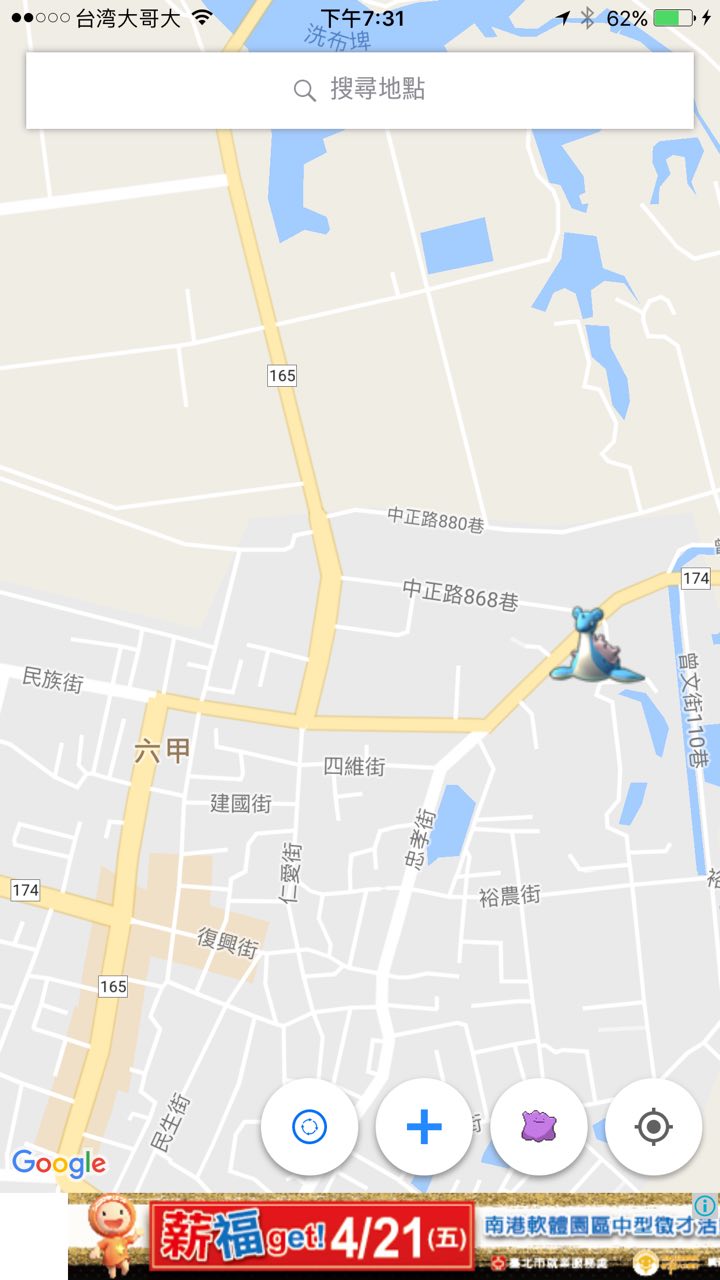
Task: Open the 薪福 get 4/21 ad banner
Action: click(x=390, y=1238)
